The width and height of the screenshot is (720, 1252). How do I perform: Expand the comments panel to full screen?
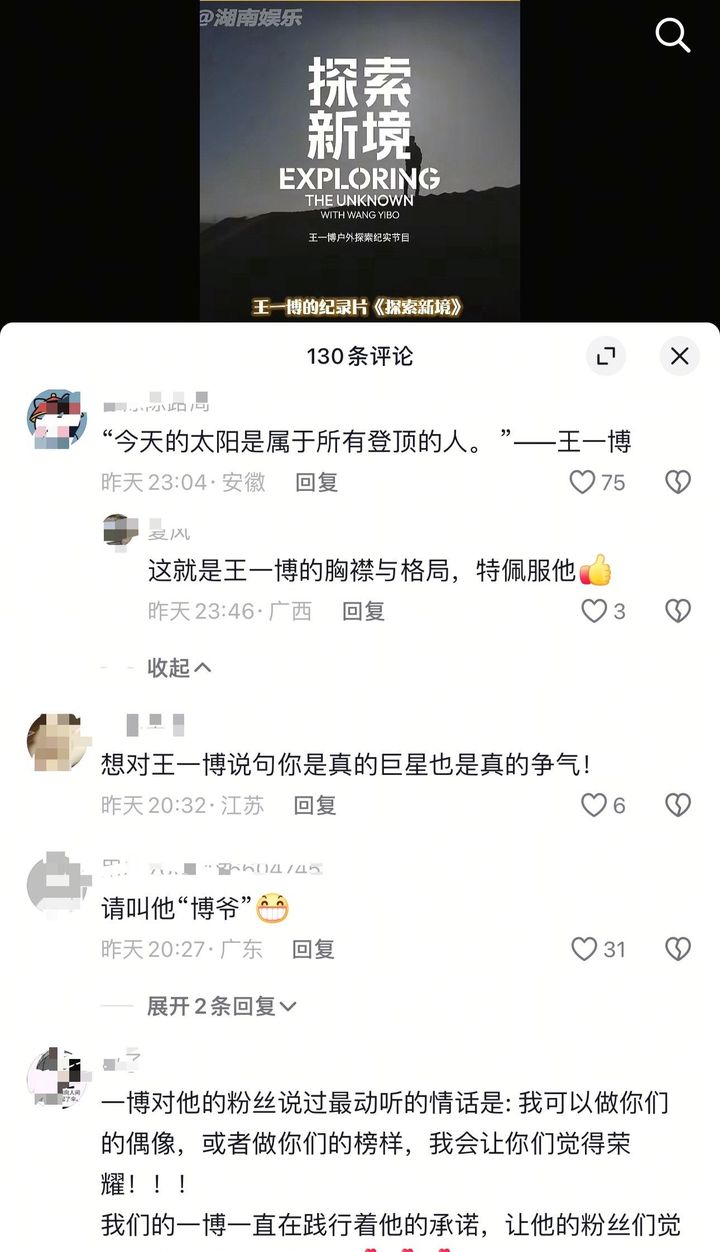[606, 356]
